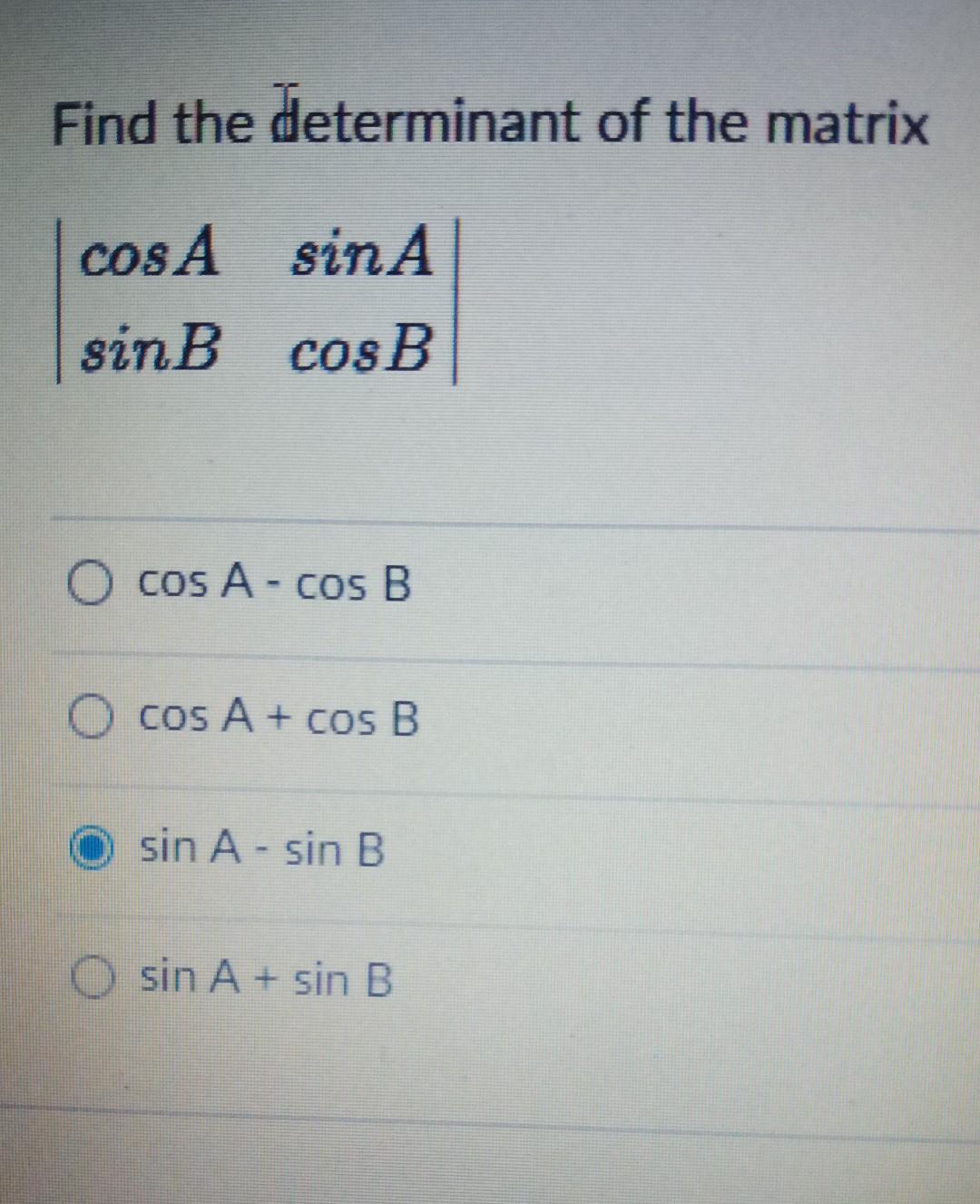Click the "cos A + cos B" answer label

pyautogui.click(x=278, y=719)
